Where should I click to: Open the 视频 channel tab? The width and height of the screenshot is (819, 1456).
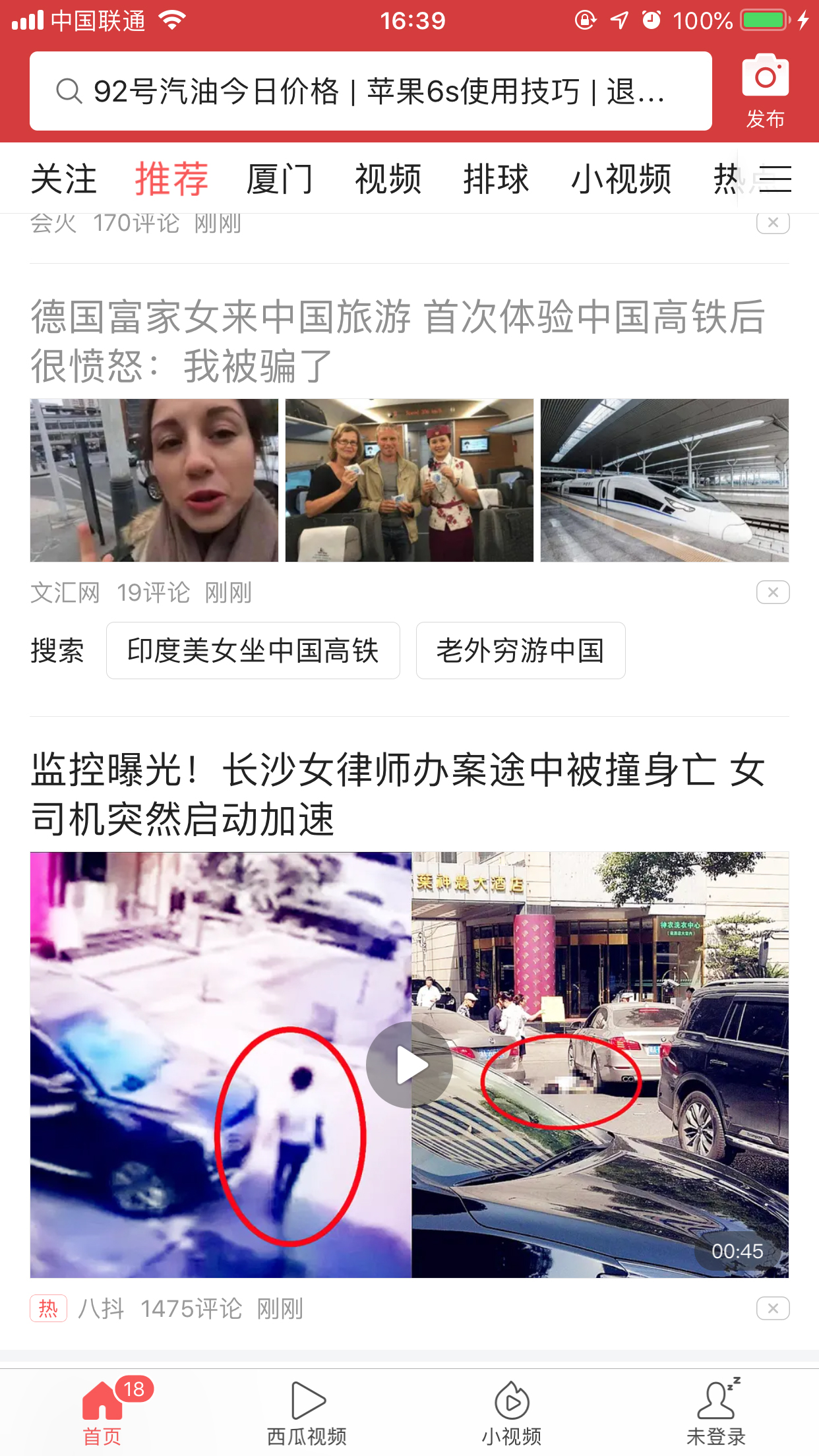[388, 179]
